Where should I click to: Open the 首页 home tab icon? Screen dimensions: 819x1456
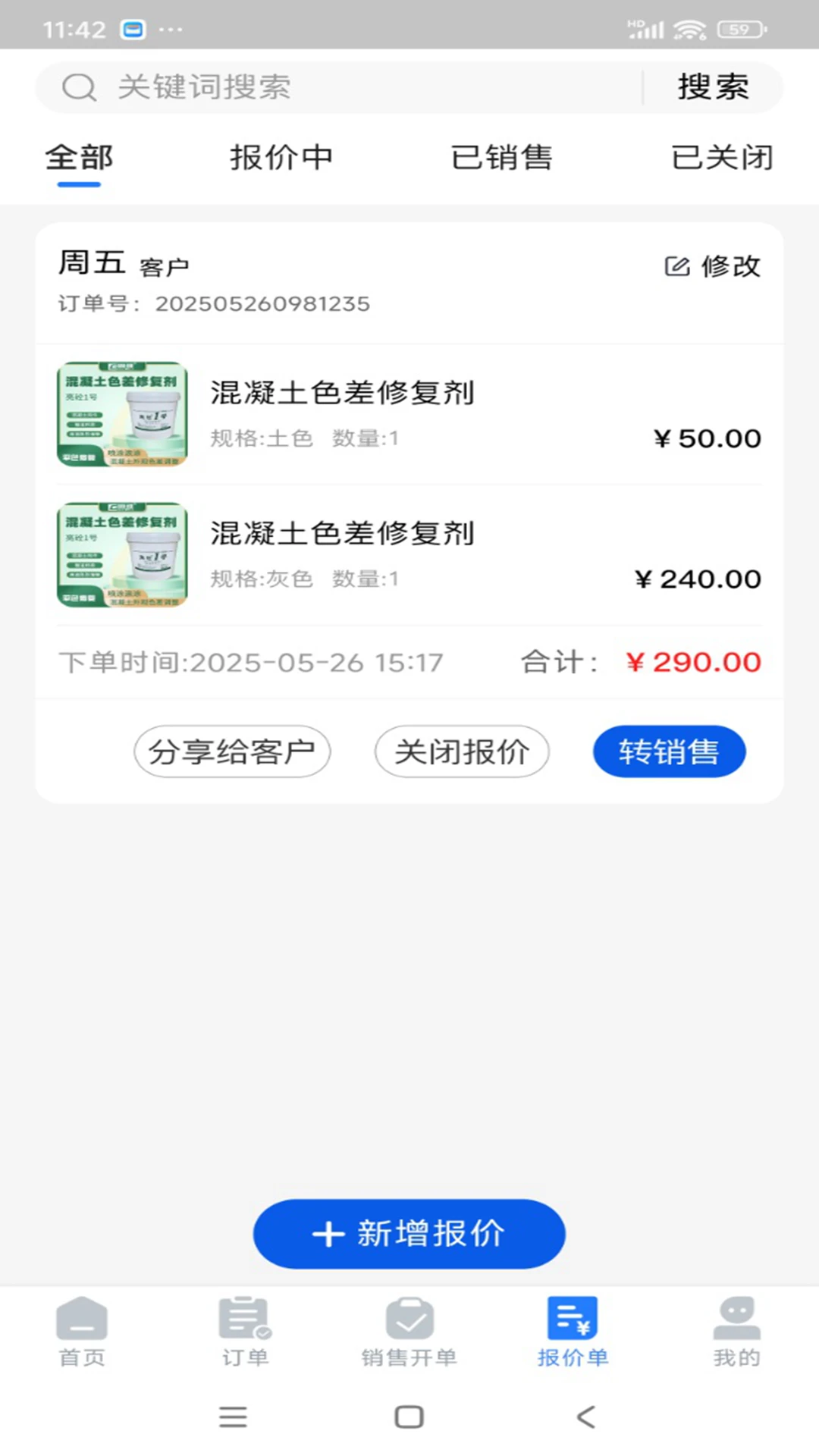[82, 1319]
